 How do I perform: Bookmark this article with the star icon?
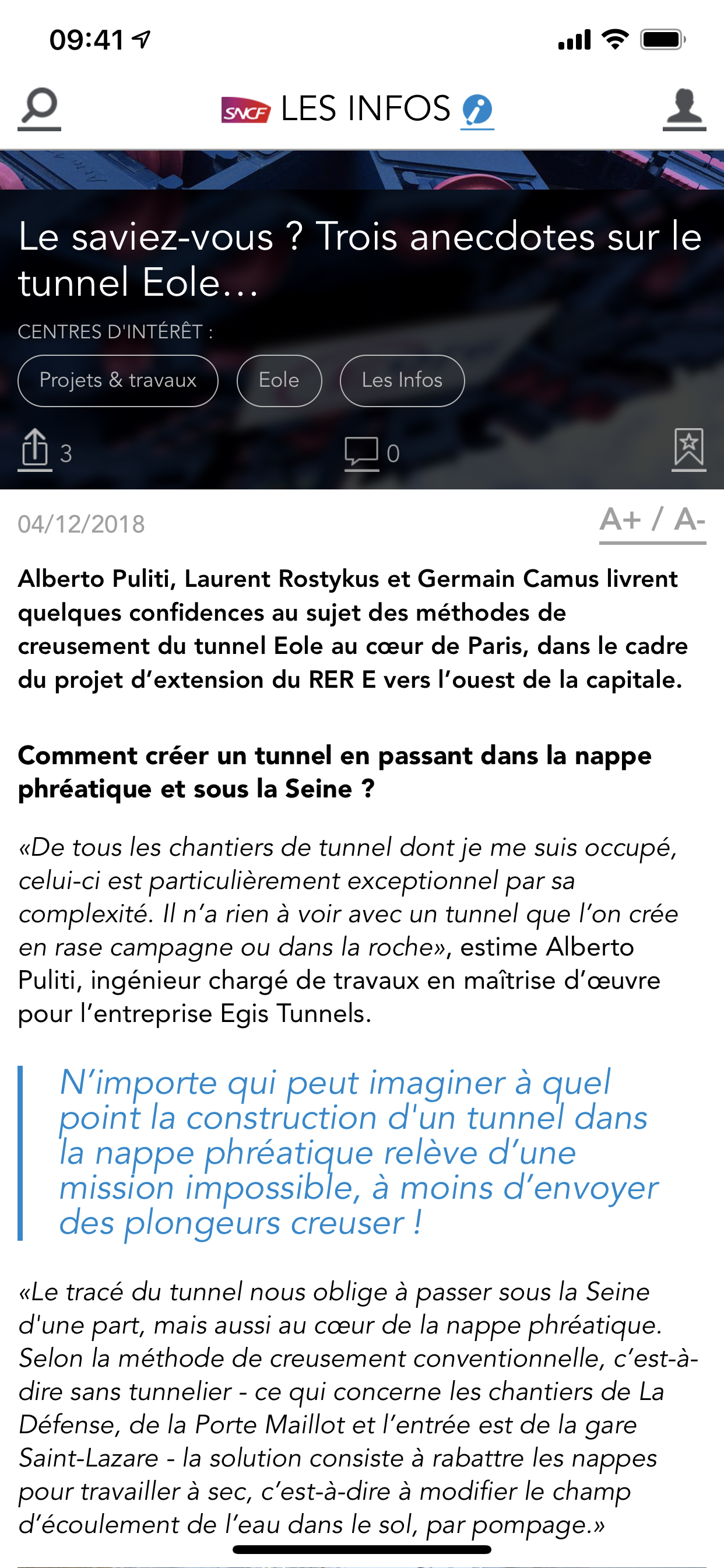[688, 450]
